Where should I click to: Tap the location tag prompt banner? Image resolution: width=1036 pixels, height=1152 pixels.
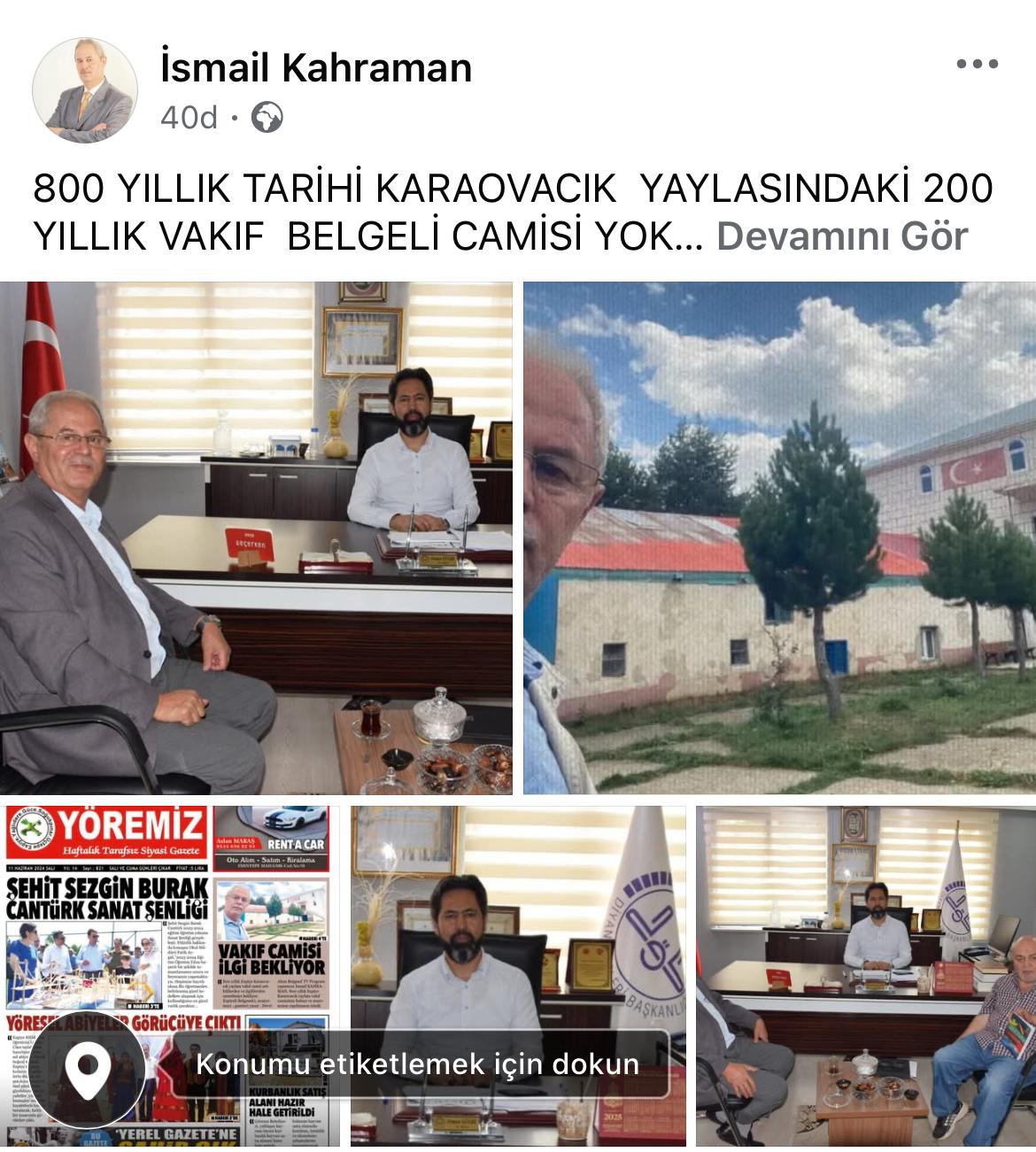(416, 1063)
